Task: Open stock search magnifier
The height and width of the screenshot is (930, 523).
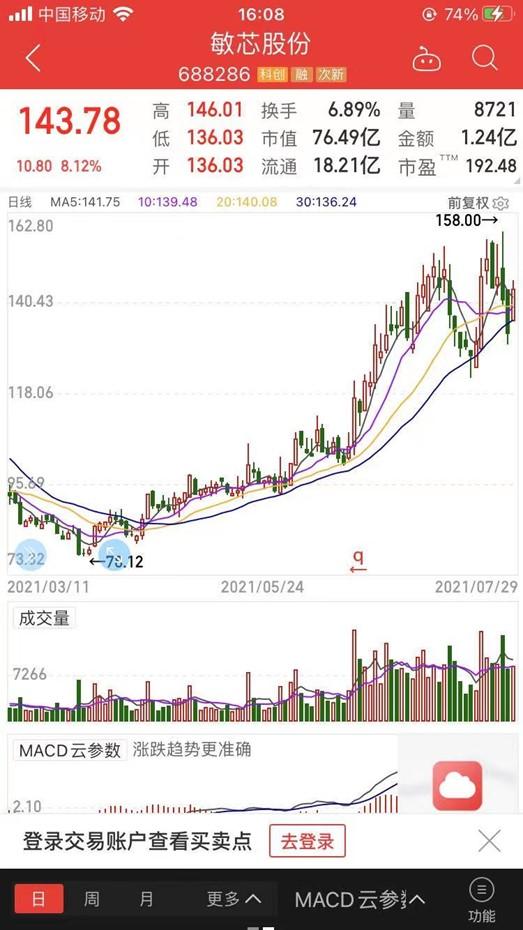Action: 484,58
